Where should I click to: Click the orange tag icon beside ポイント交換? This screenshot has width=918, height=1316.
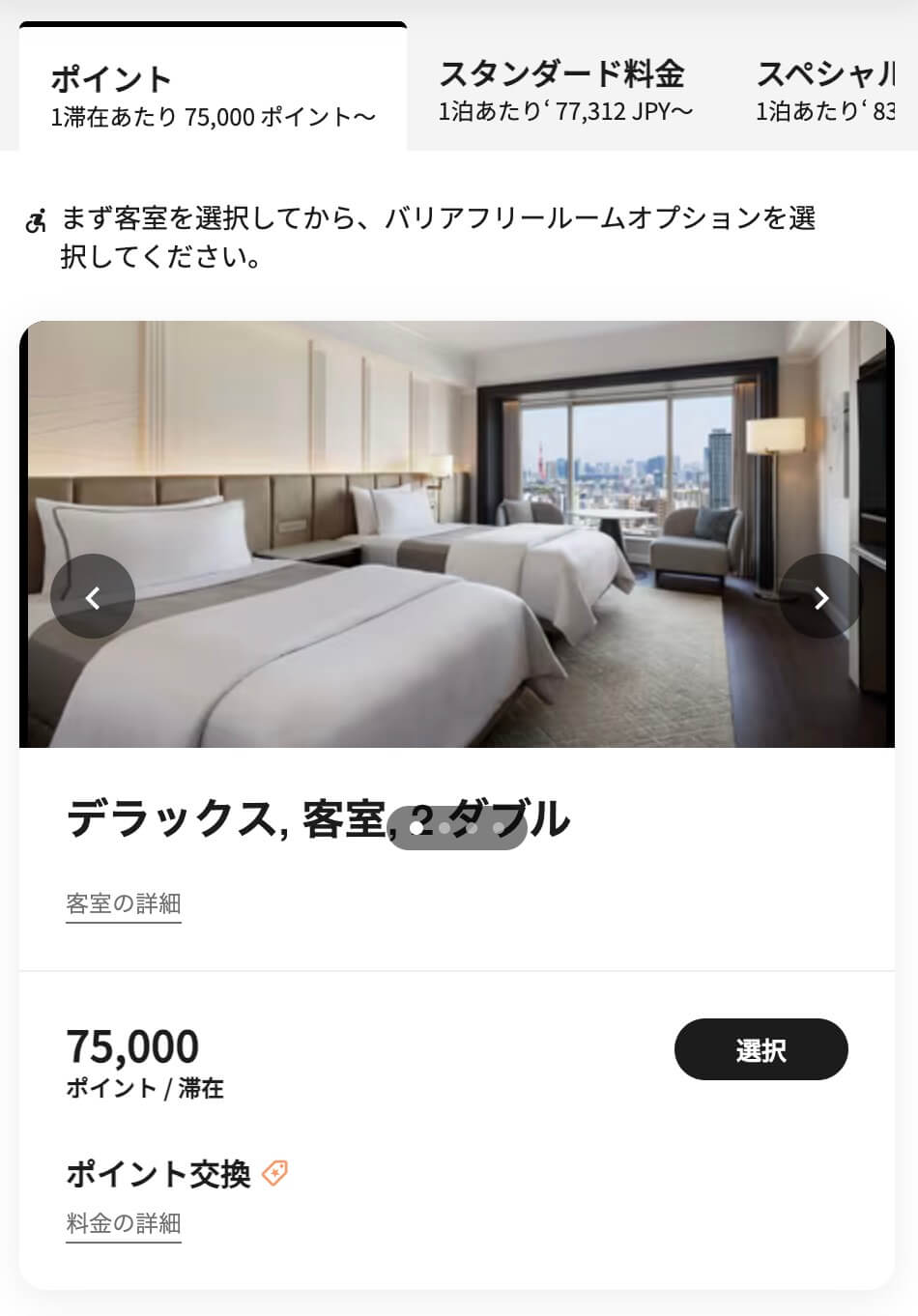click(x=276, y=1174)
